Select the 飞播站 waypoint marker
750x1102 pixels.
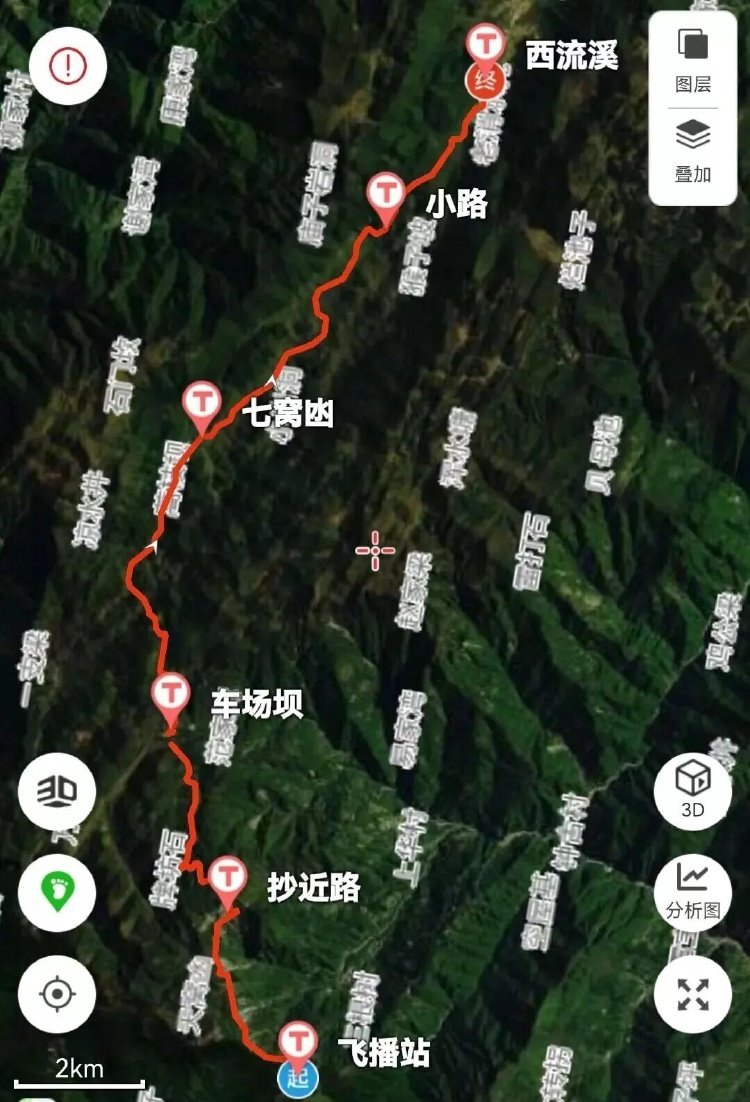point(298,1042)
